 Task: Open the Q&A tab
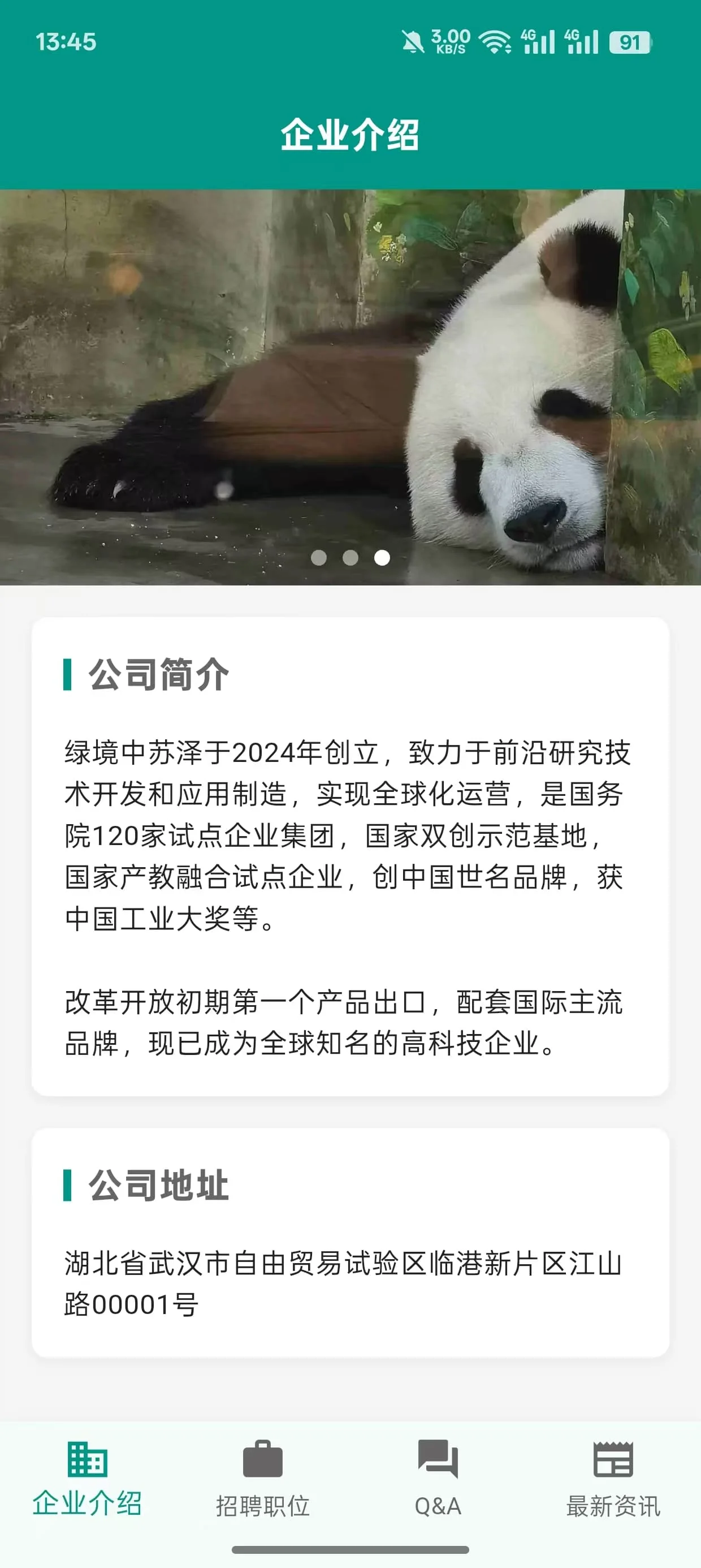(x=438, y=1478)
